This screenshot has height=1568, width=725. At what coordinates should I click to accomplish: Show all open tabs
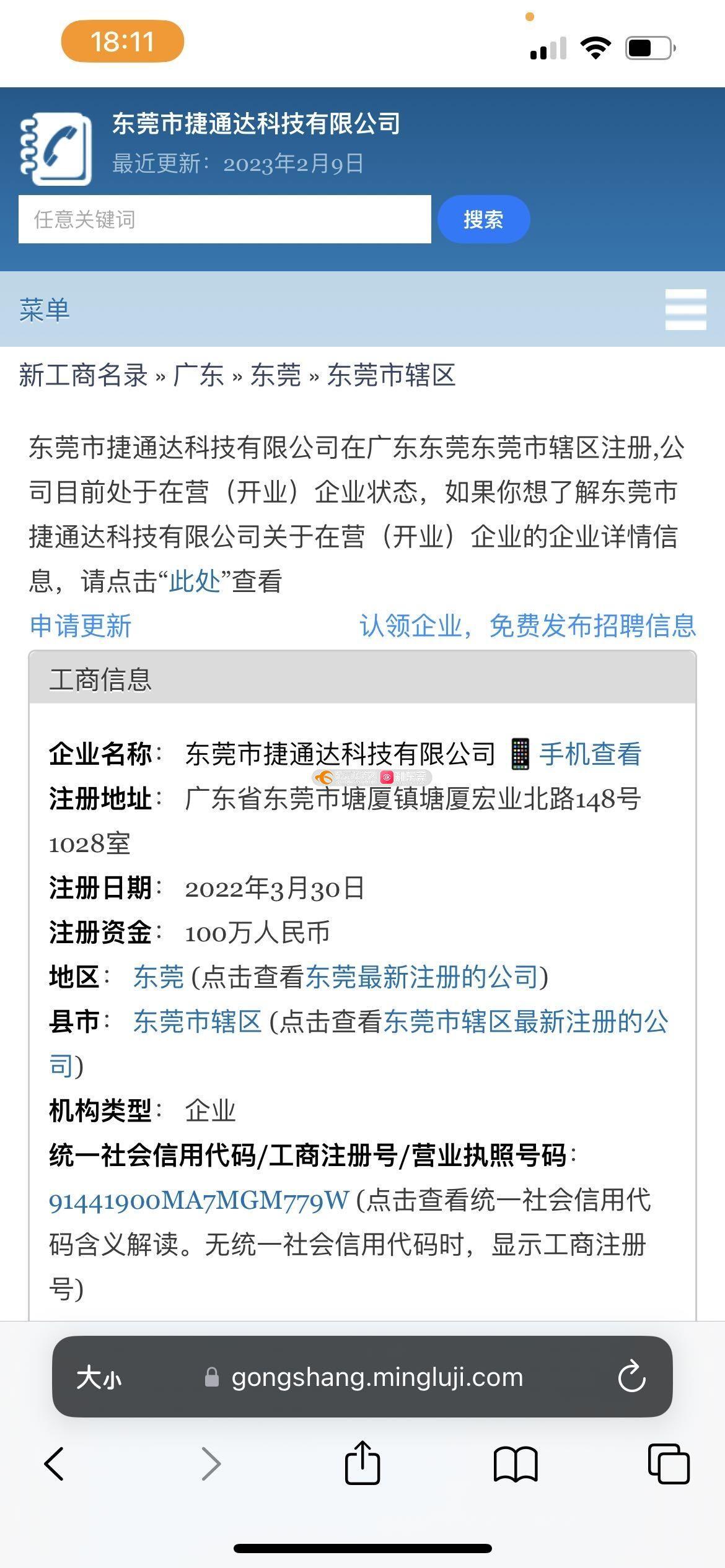[668, 1464]
